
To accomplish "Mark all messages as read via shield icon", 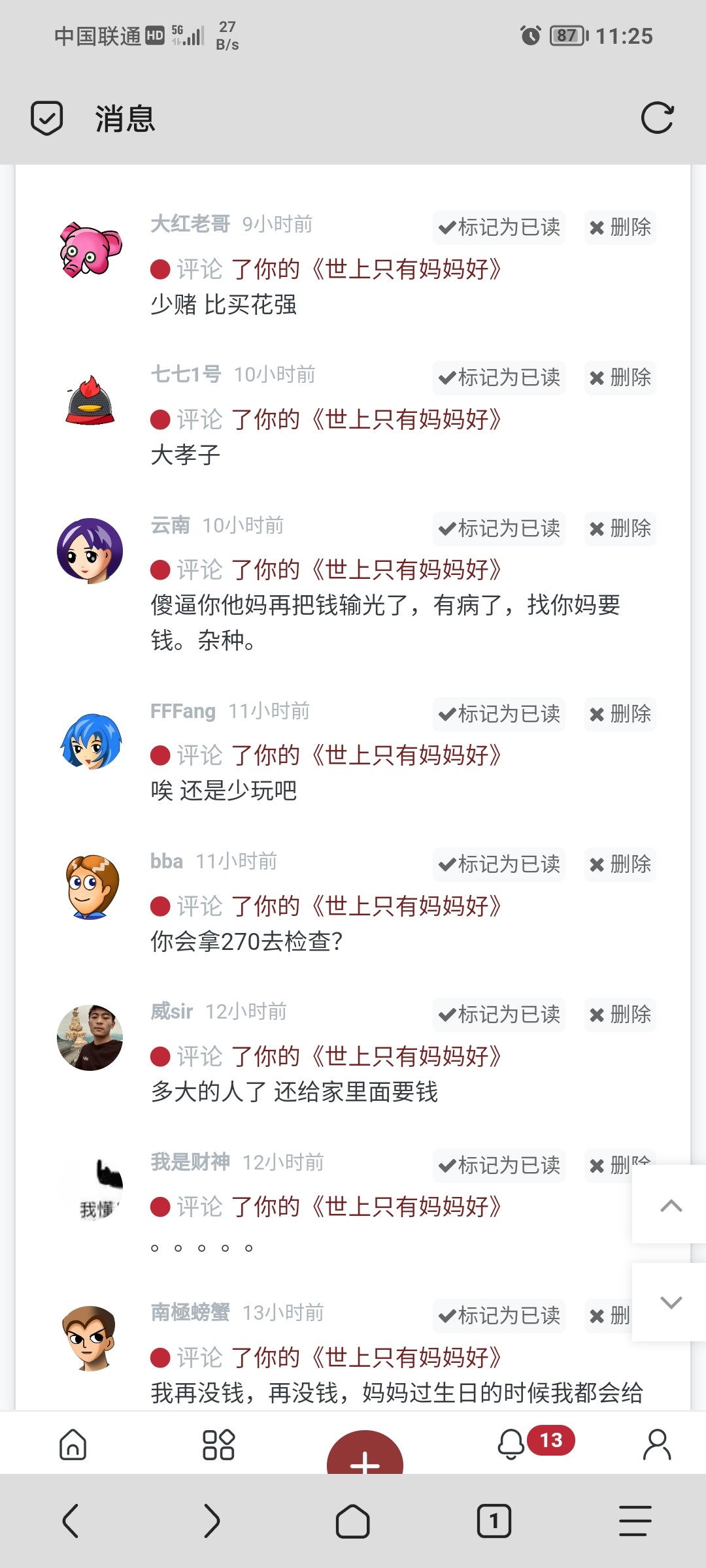I will [x=47, y=118].
